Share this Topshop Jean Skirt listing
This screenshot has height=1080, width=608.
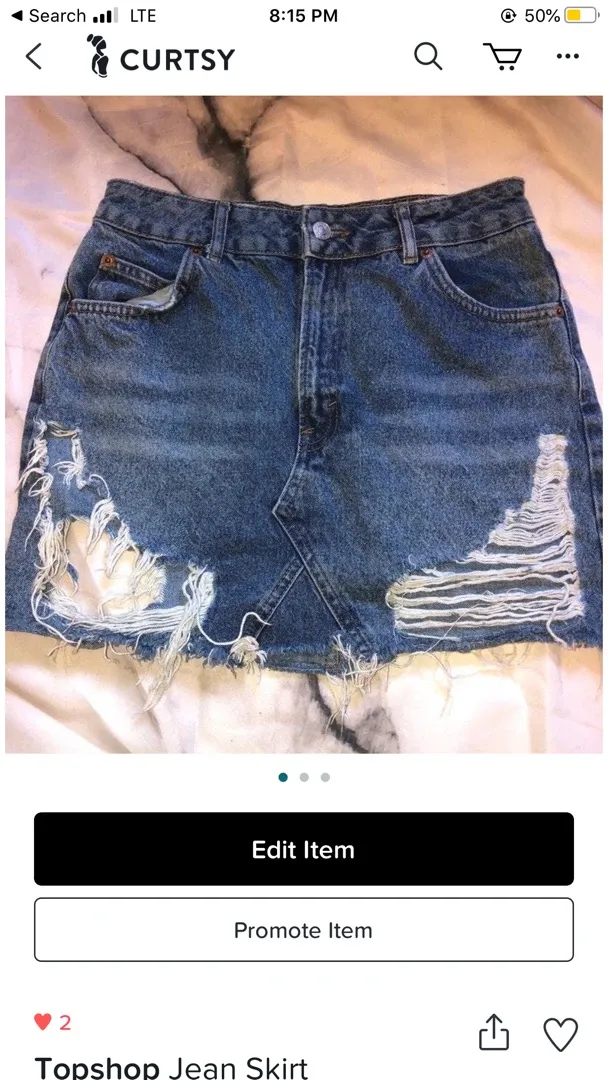point(494,1034)
